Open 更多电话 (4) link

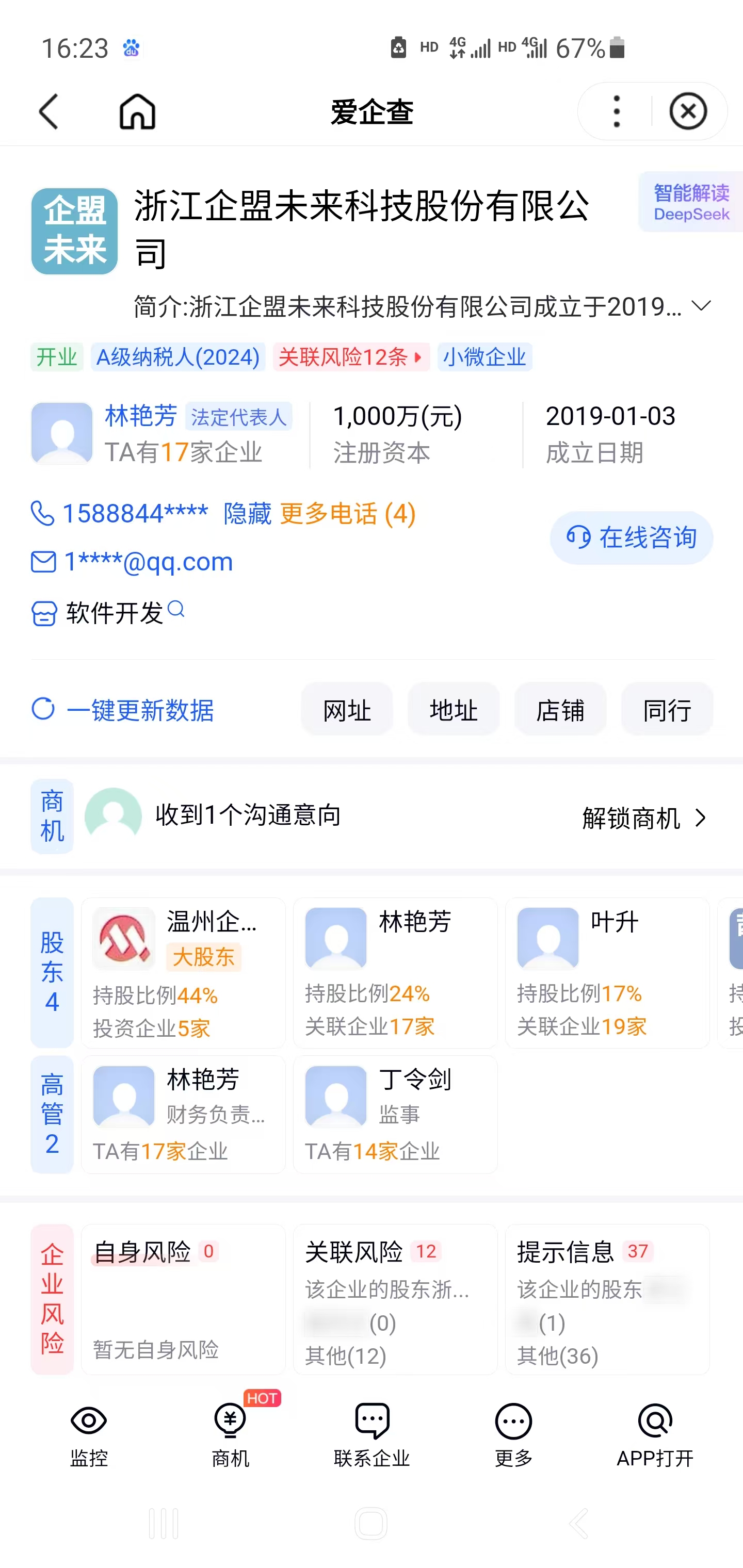click(x=347, y=514)
